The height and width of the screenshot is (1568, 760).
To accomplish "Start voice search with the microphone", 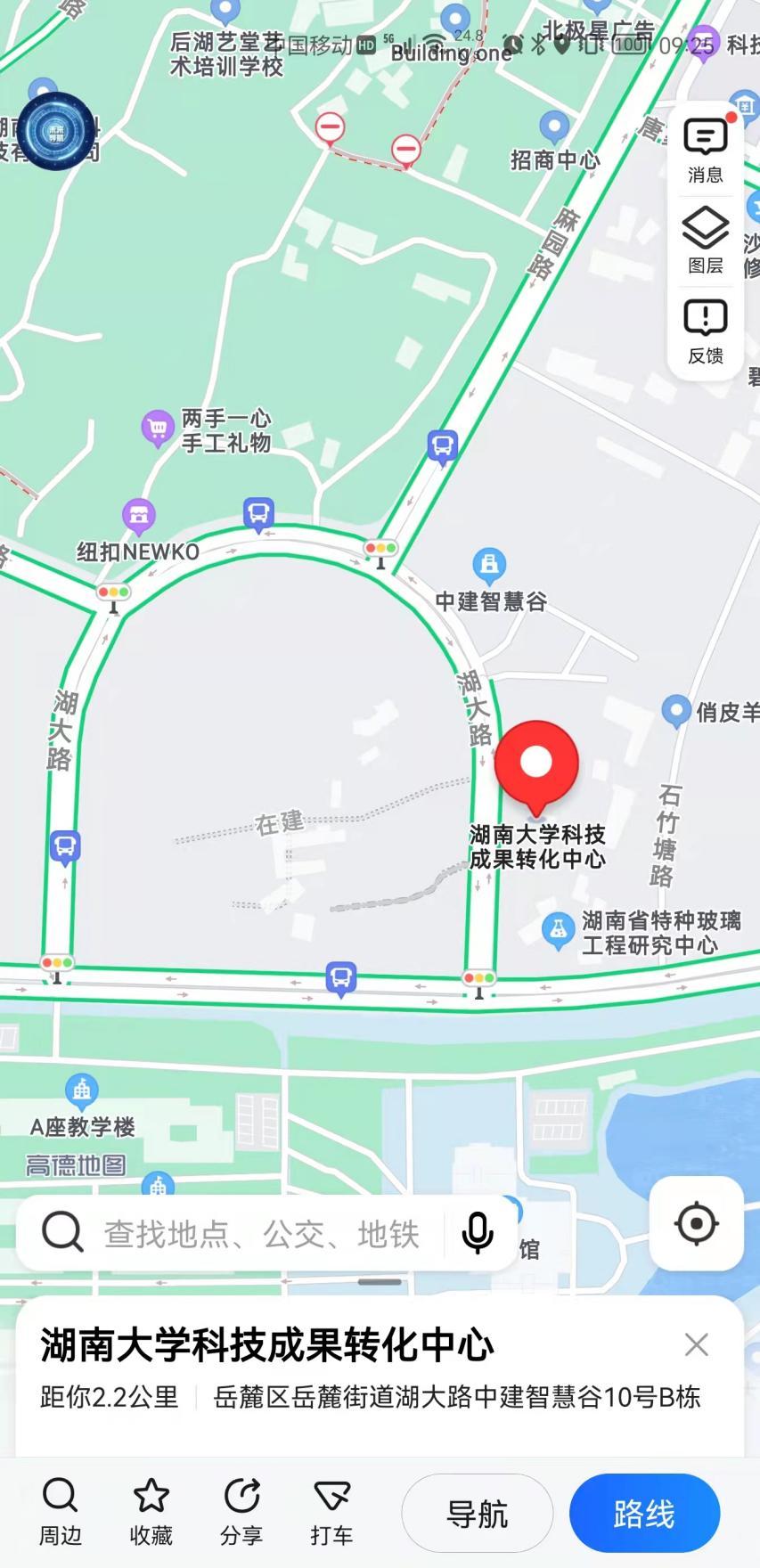I will point(478,1234).
